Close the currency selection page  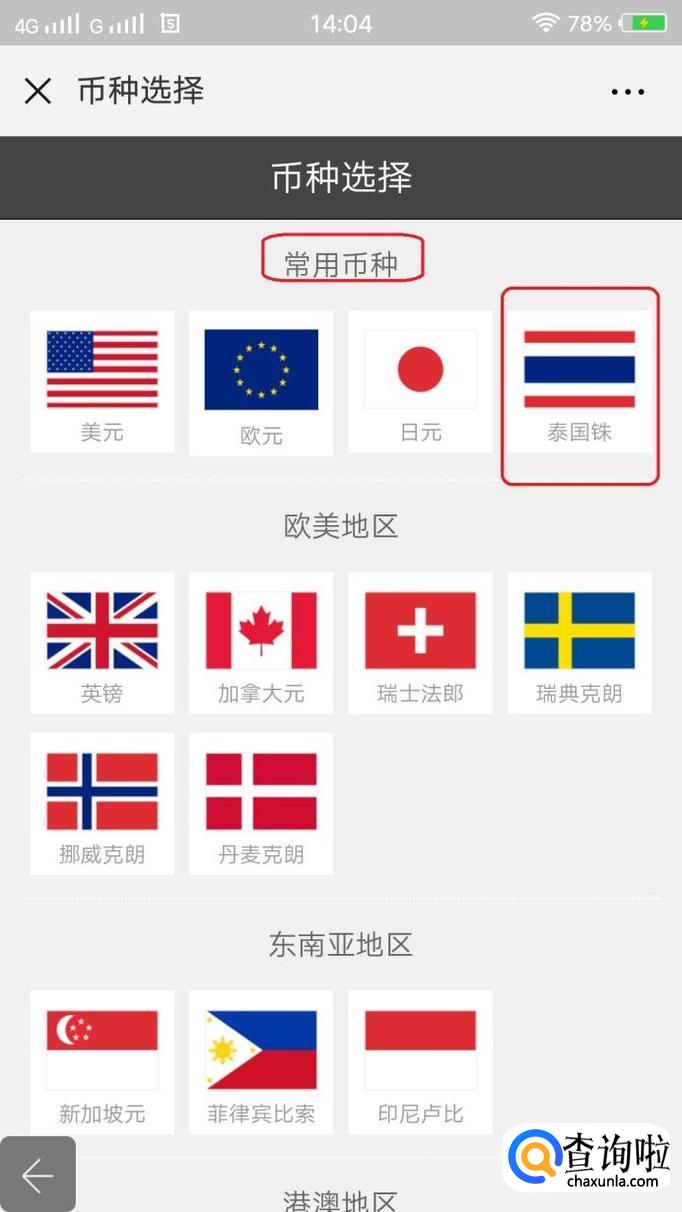coord(38,91)
